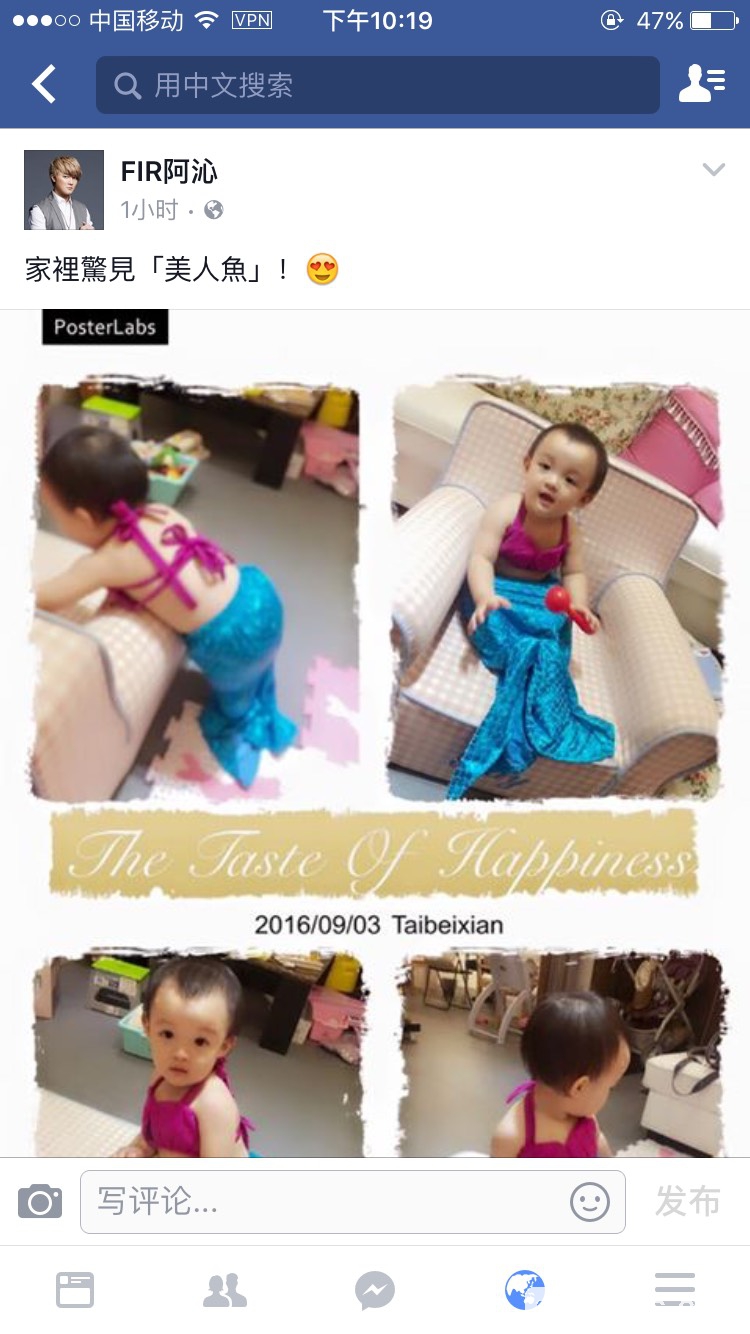This screenshot has height=1334, width=750.
Task: Tap the 用中文搜索 search field
Action: pos(378,85)
